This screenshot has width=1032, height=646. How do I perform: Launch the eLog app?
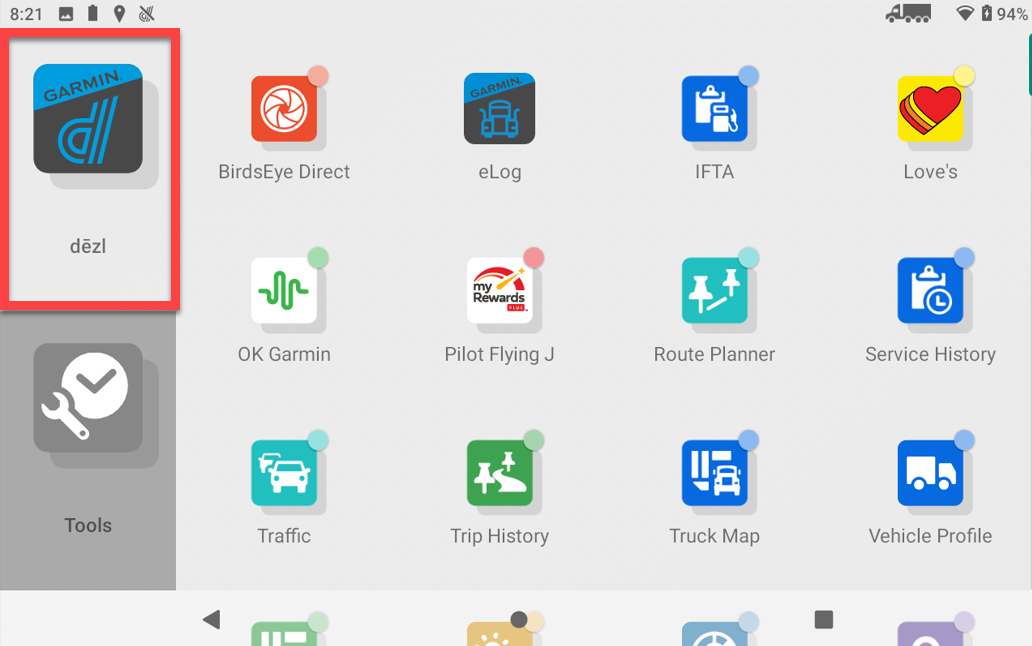pyautogui.click(x=499, y=110)
